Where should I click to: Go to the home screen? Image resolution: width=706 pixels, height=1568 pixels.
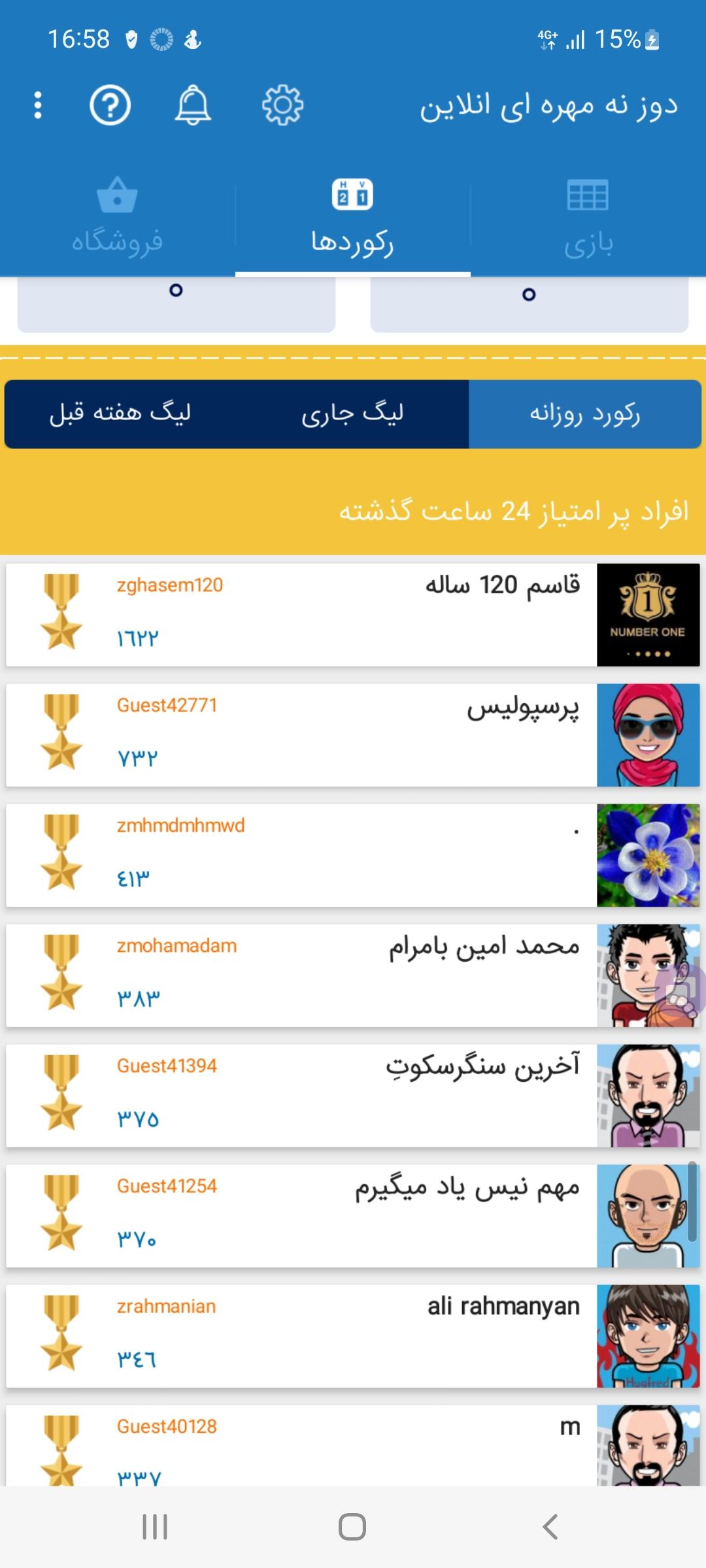[352, 1527]
